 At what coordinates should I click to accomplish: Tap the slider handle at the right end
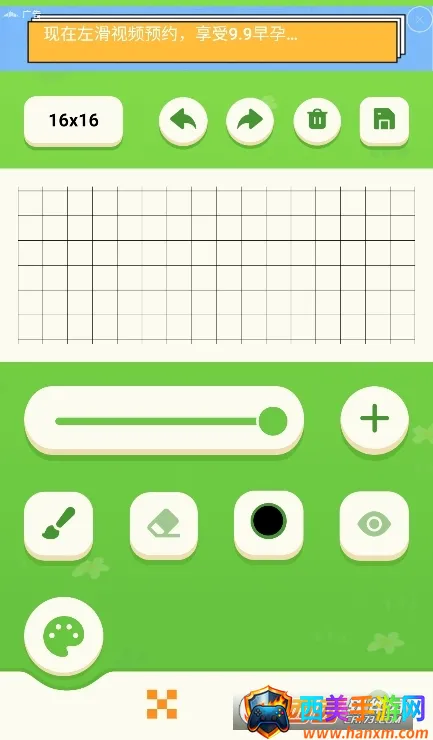(x=273, y=421)
